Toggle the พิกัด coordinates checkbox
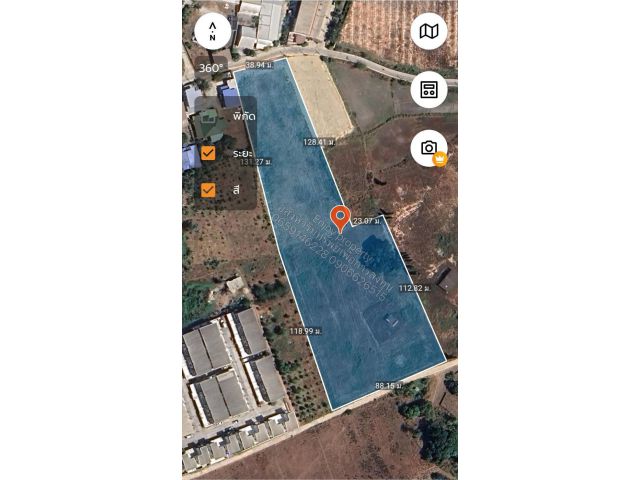This screenshot has width=640, height=480. pyautogui.click(x=209, y=116)
